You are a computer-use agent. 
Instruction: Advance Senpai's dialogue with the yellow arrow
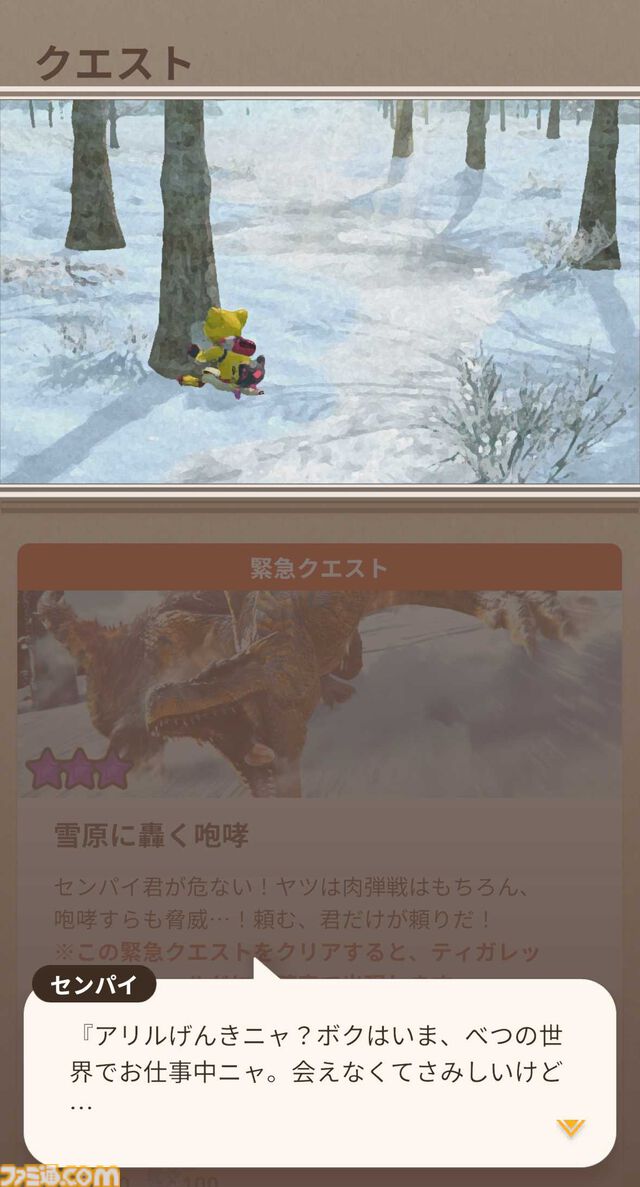570,1129
